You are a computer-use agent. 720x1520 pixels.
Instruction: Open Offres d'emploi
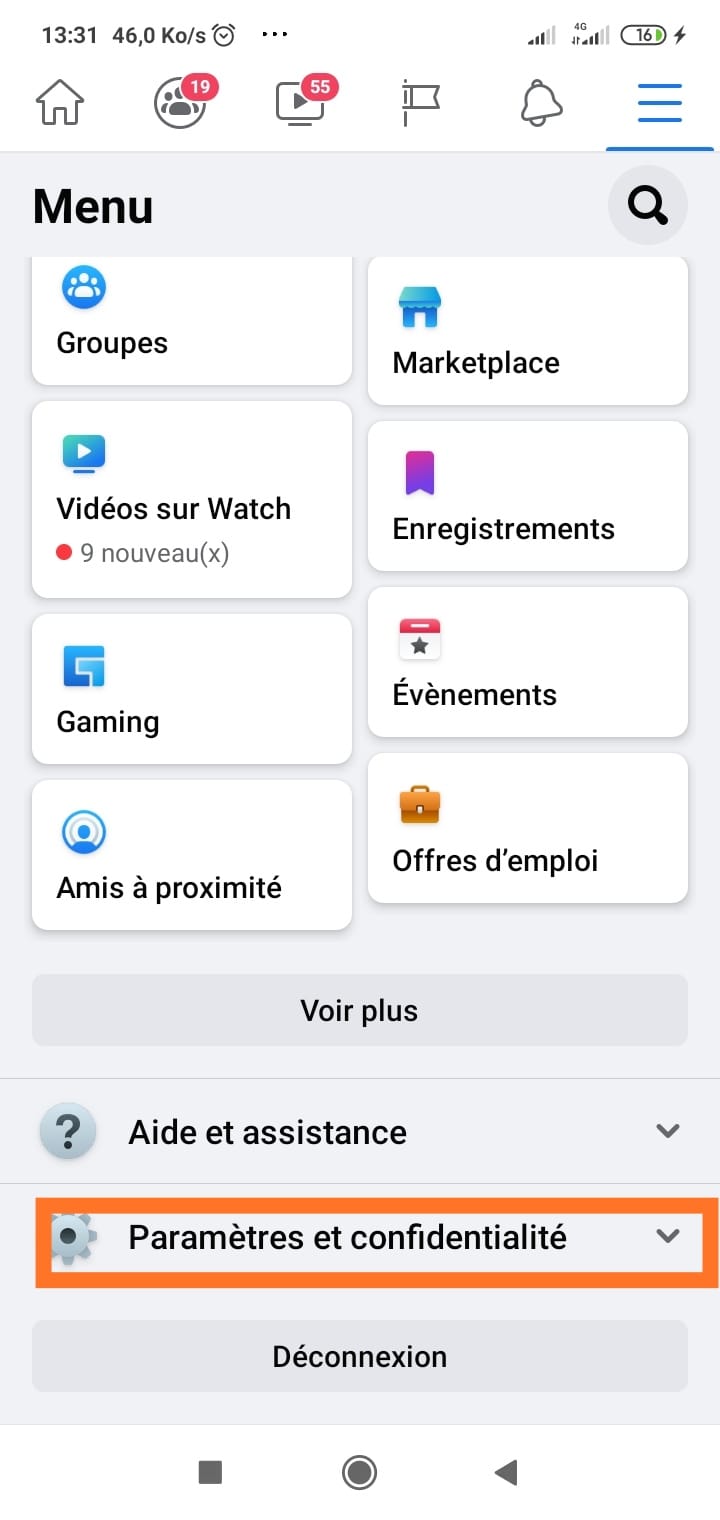point(528,828)
